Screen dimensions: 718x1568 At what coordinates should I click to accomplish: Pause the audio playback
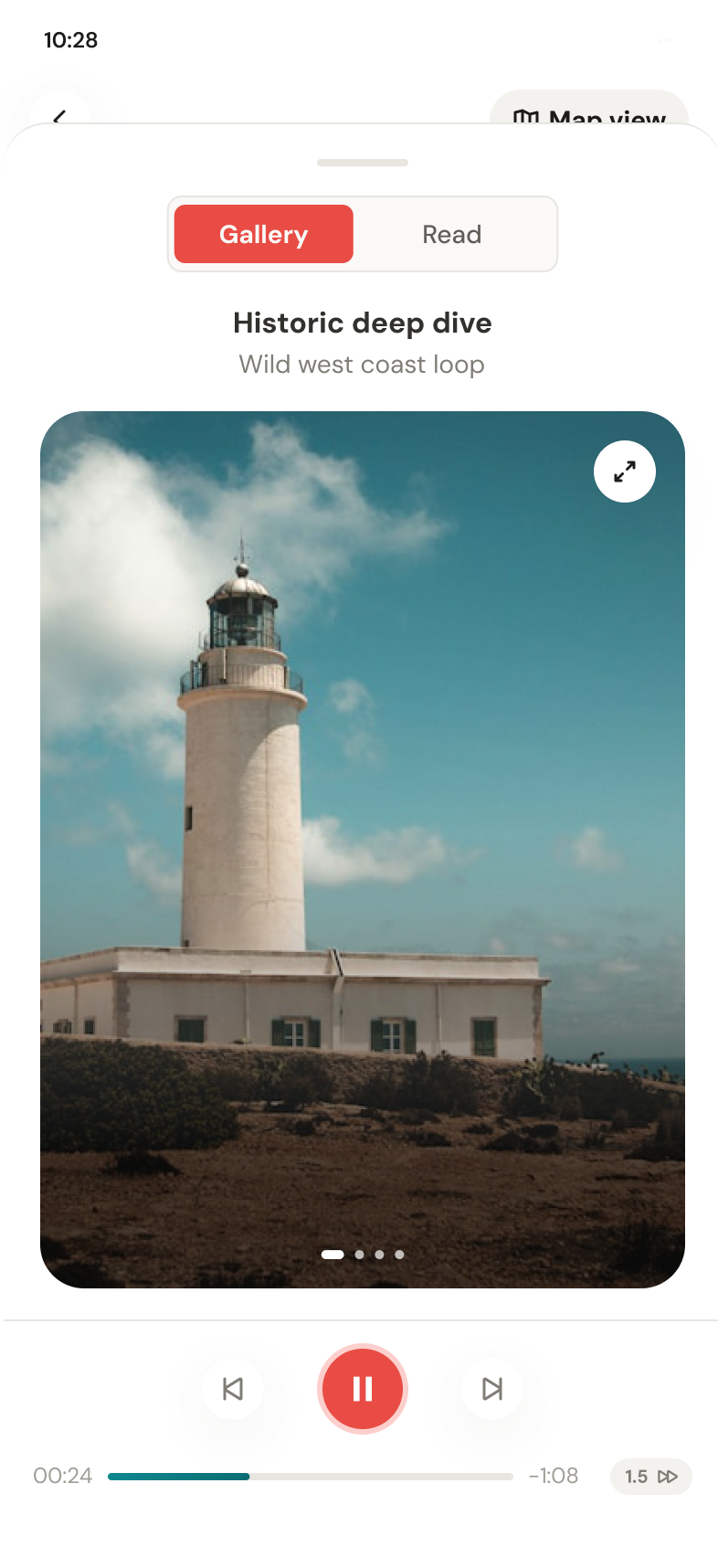click(x=363, y=1389)
